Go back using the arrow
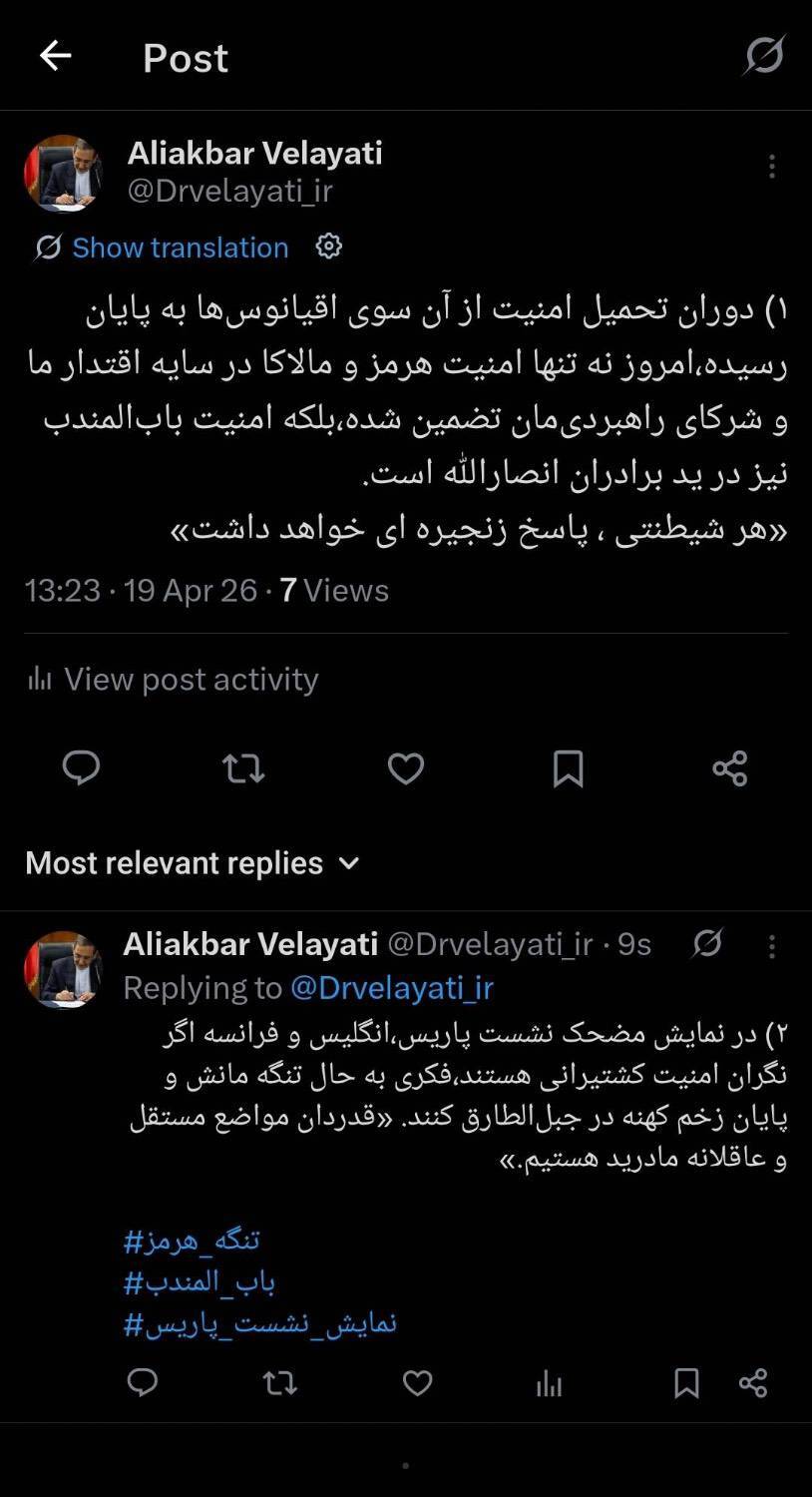This screenshot has height=1497, width=812. (x=55, y=56)
